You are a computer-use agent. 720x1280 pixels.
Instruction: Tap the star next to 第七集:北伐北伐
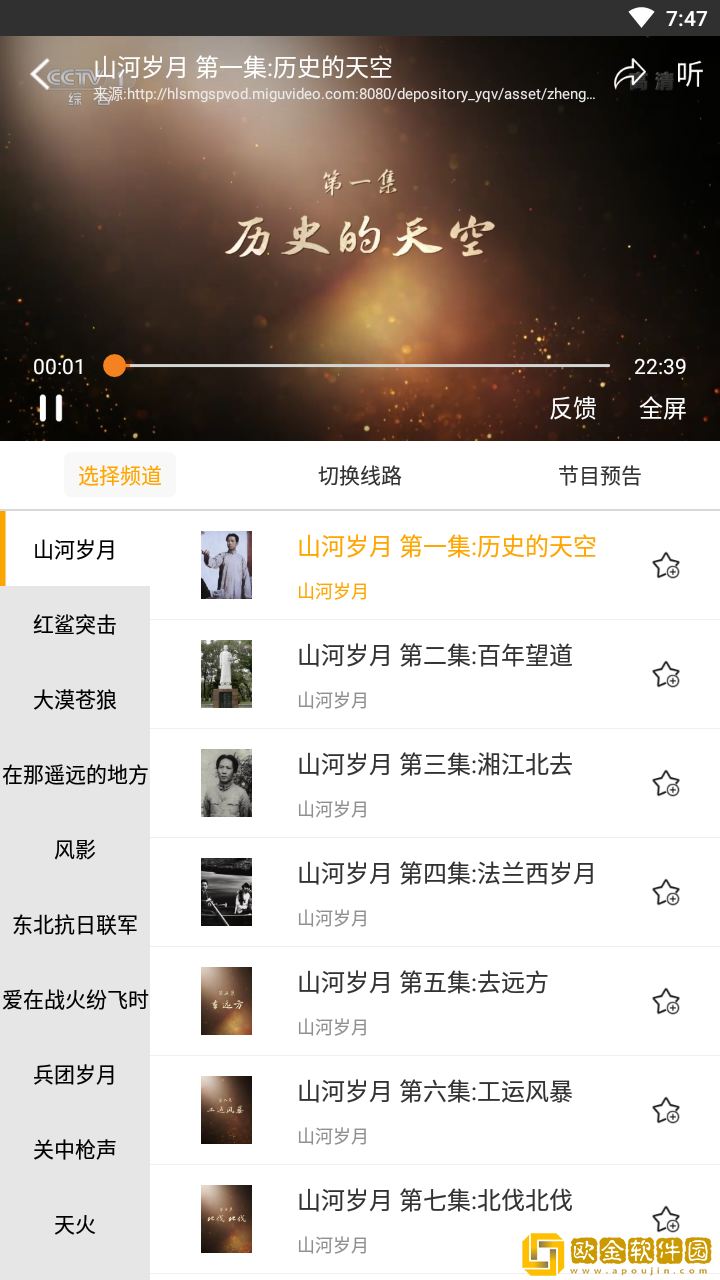(665, 1218)
